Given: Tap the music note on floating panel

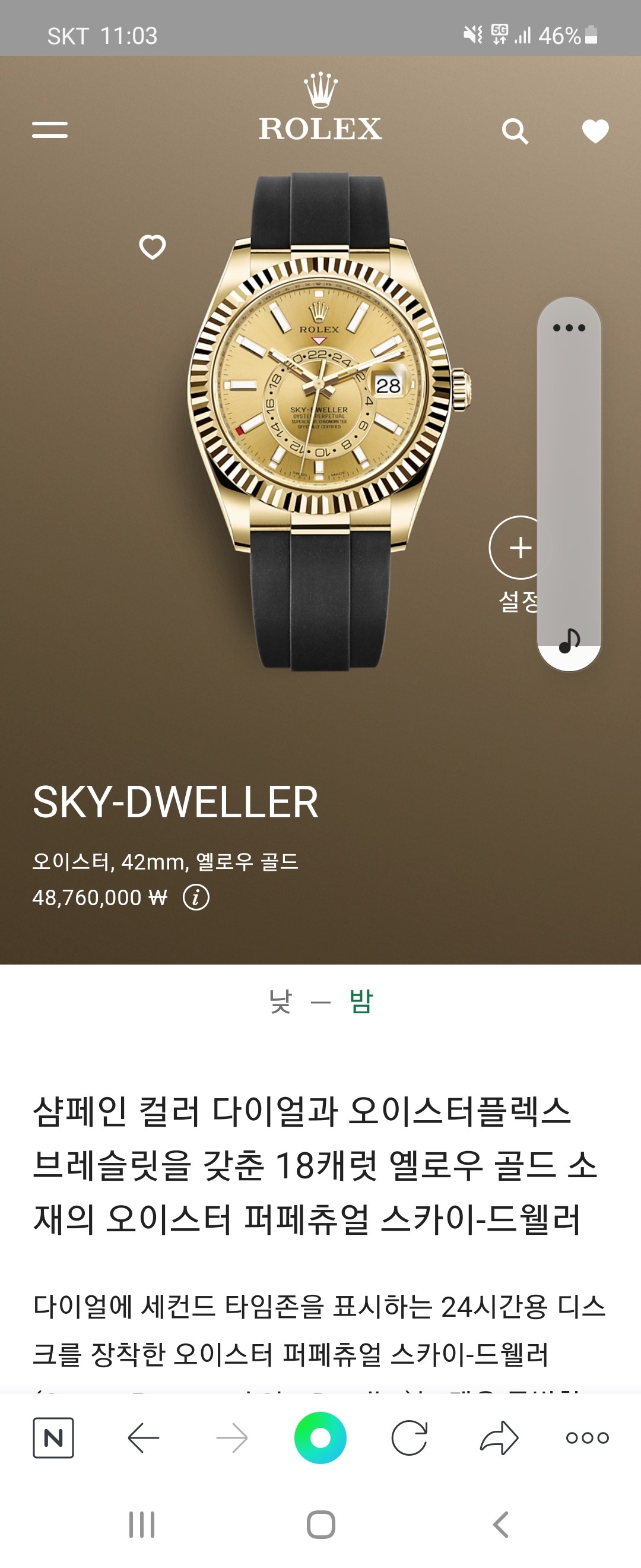Looking at the screenshot, I should point(569,641).
